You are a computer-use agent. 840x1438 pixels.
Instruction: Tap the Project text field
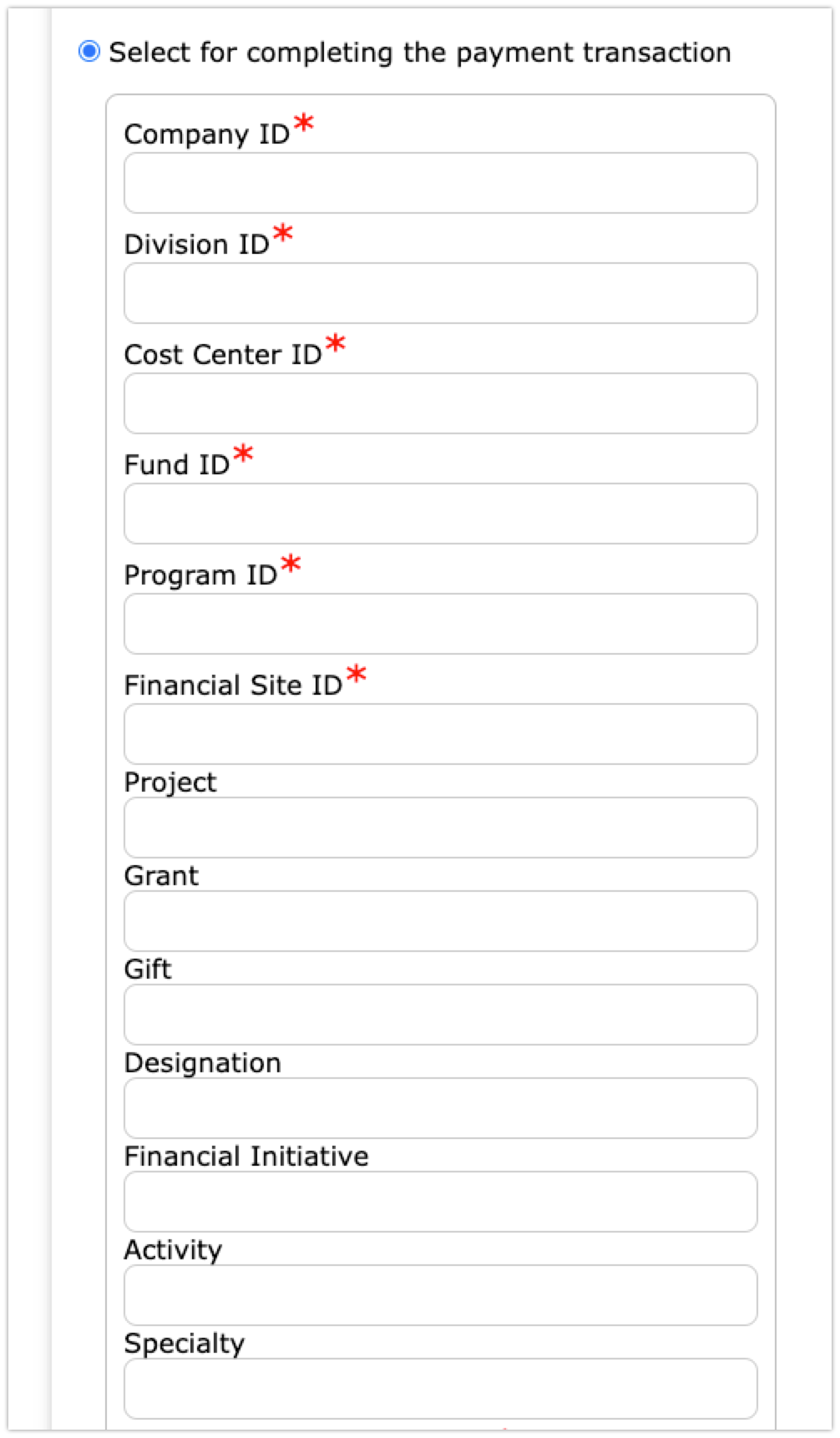pyautogui.click(x=441, y=828)
